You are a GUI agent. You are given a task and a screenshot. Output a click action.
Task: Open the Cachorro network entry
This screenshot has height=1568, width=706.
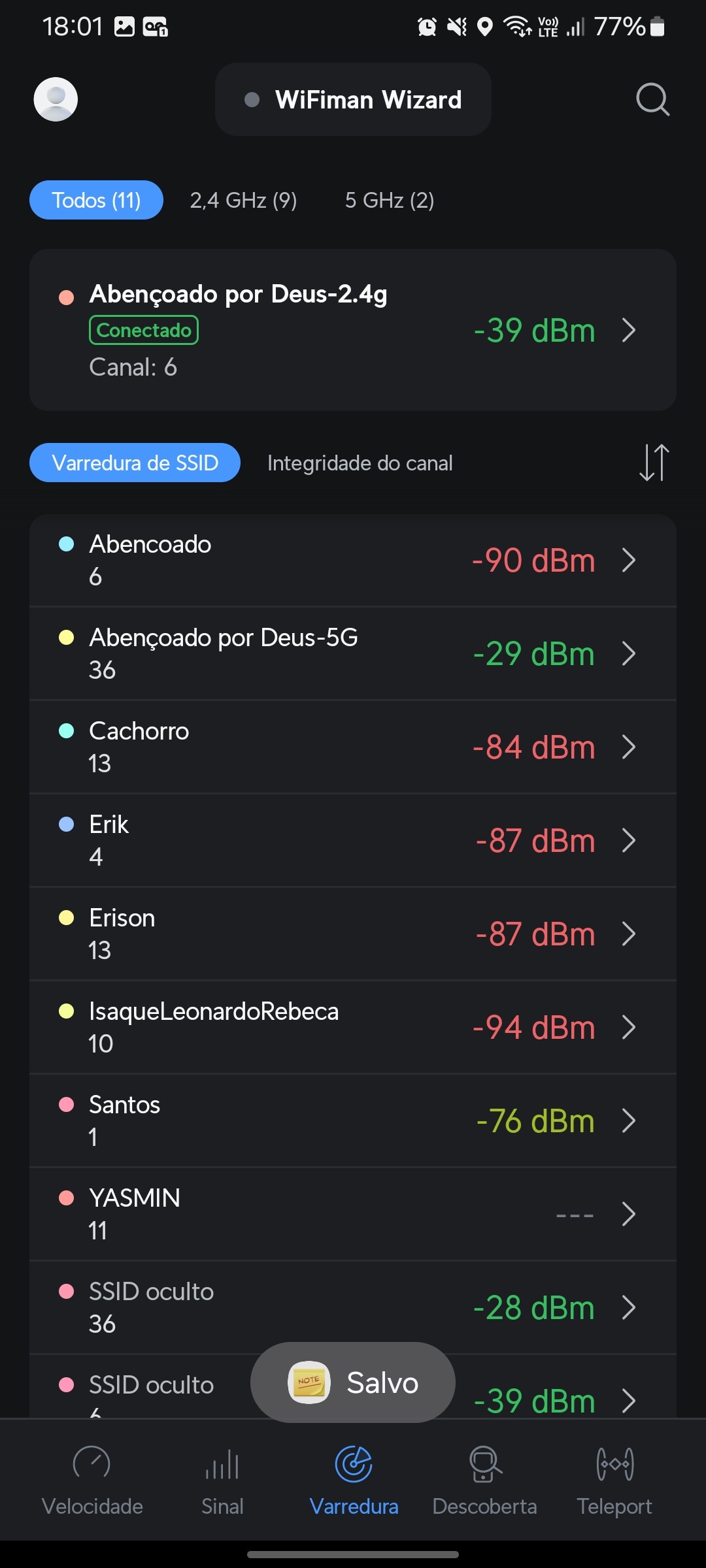coord(353,747)
